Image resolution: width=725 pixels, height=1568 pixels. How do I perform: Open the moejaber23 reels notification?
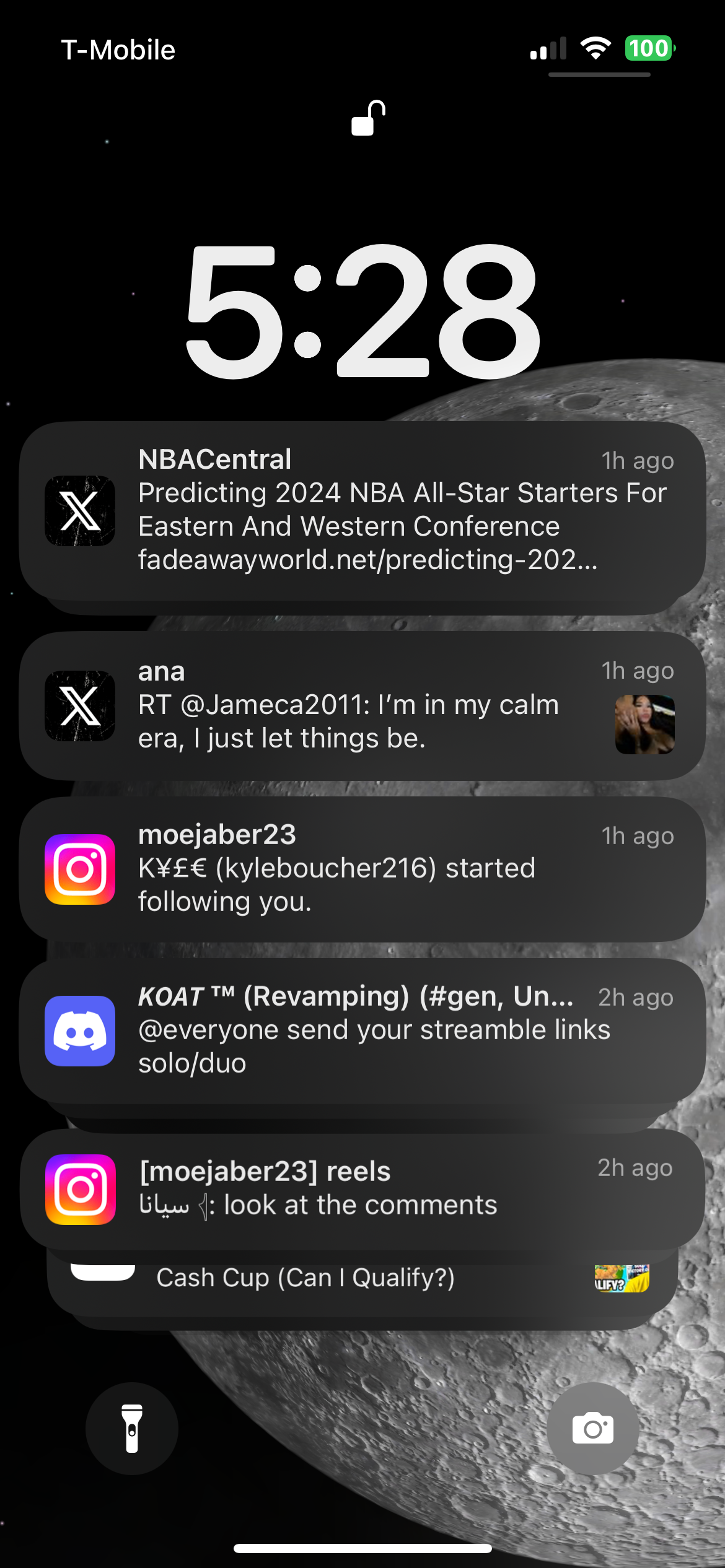click(362, 1189)
